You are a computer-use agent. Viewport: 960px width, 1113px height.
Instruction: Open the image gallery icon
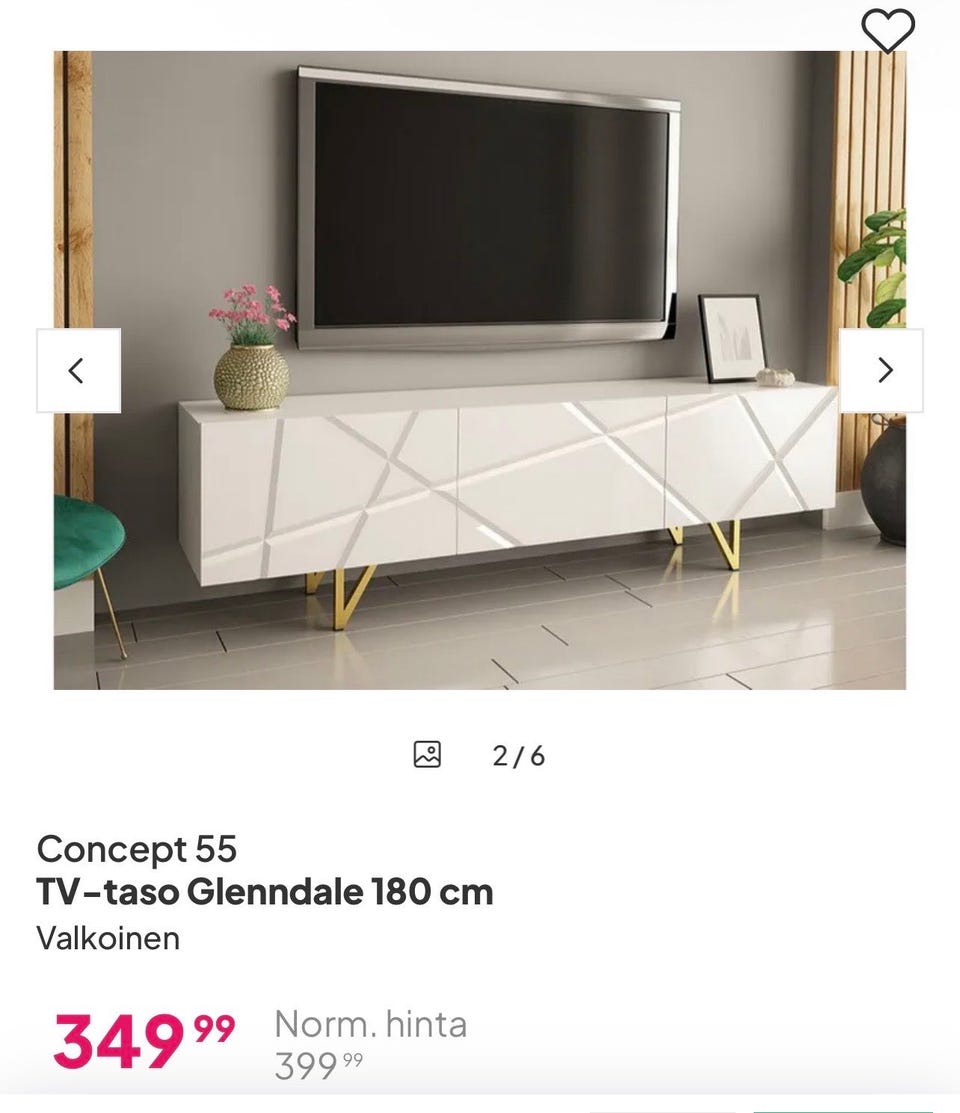click(x=427, y=755)
